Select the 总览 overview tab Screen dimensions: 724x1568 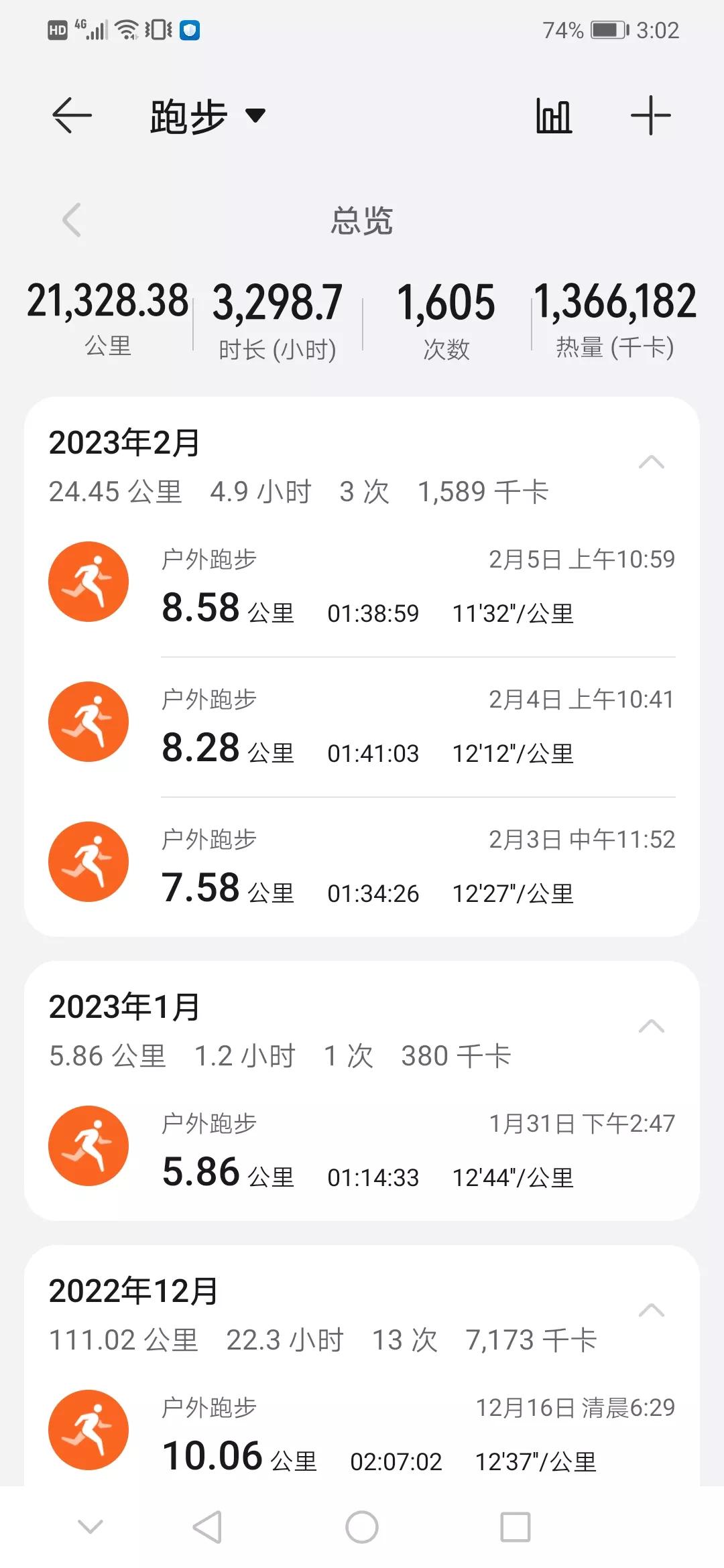[x=362, y=221]
